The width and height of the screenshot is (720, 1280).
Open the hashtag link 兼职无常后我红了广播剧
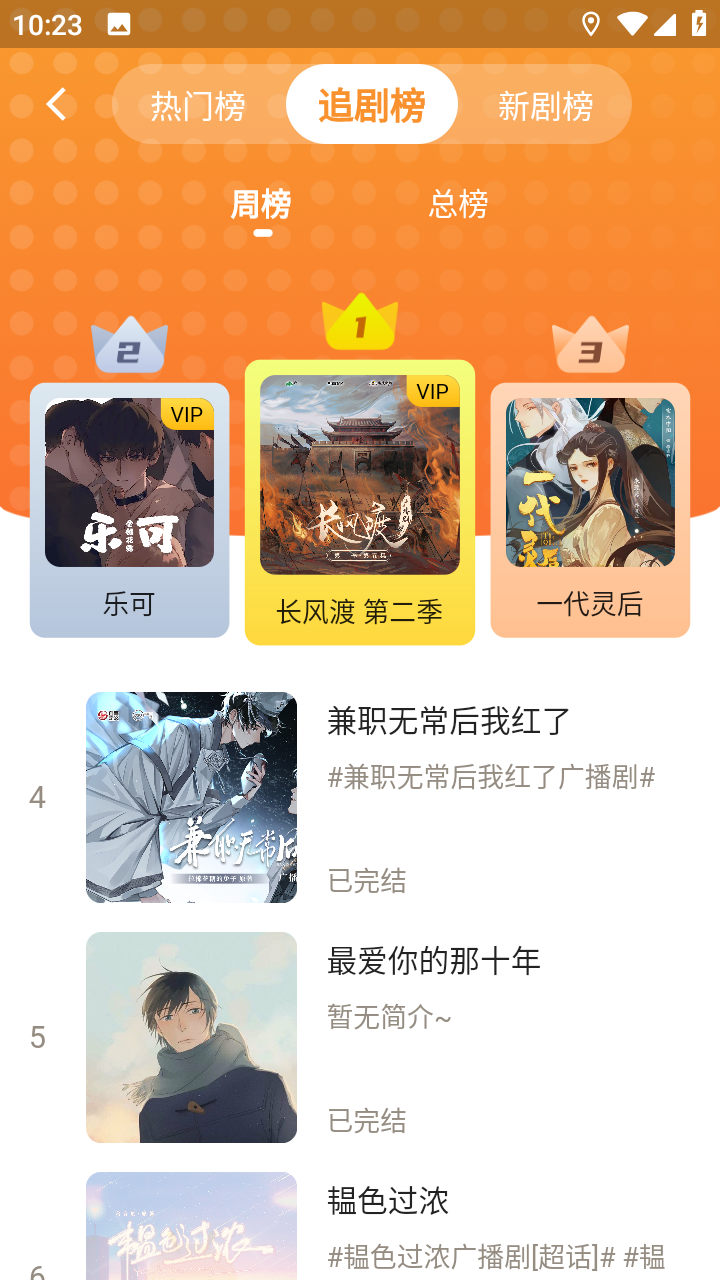point(488,777)
